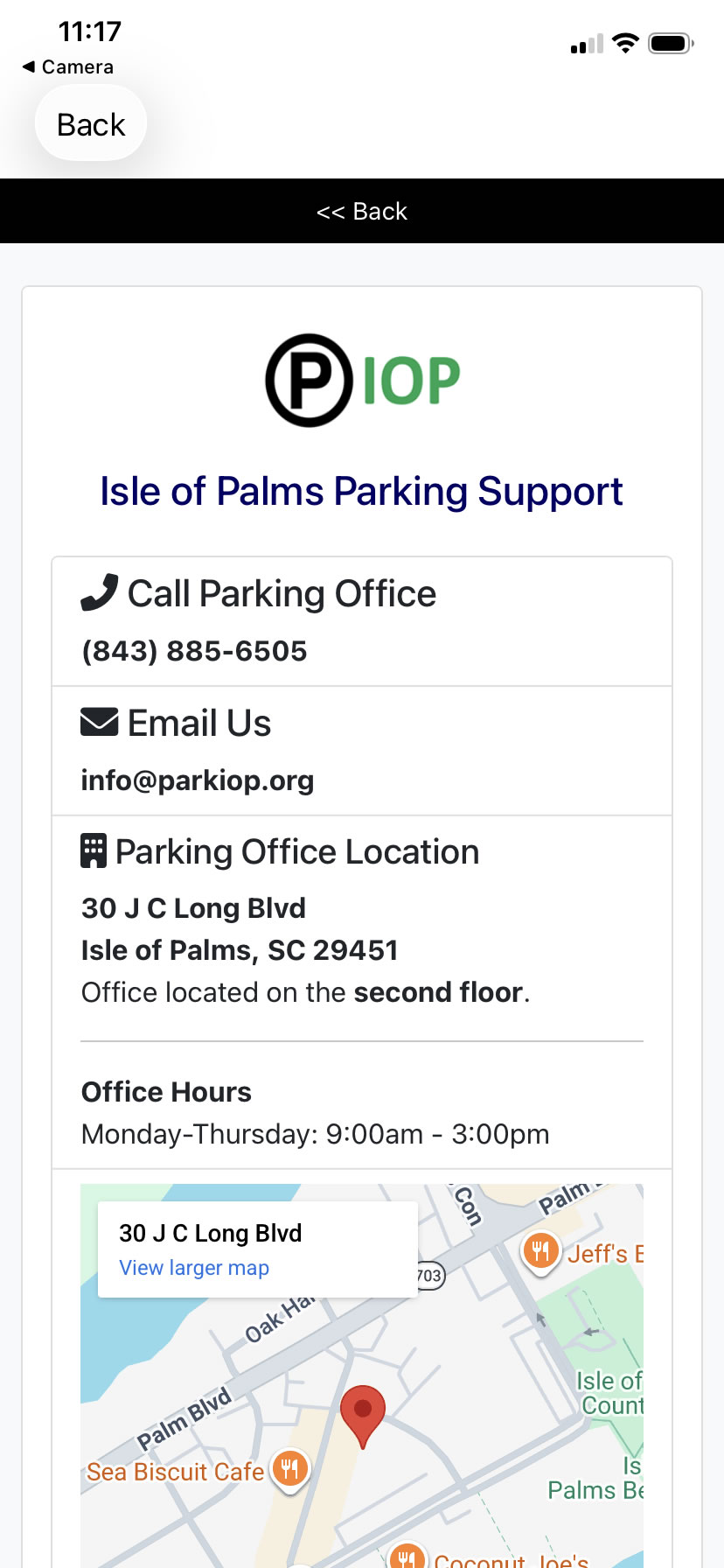This screenshot has width=724, height=1568.
Task: Select Jeff's restaurant marker on the map
Action: (541, 1252)
